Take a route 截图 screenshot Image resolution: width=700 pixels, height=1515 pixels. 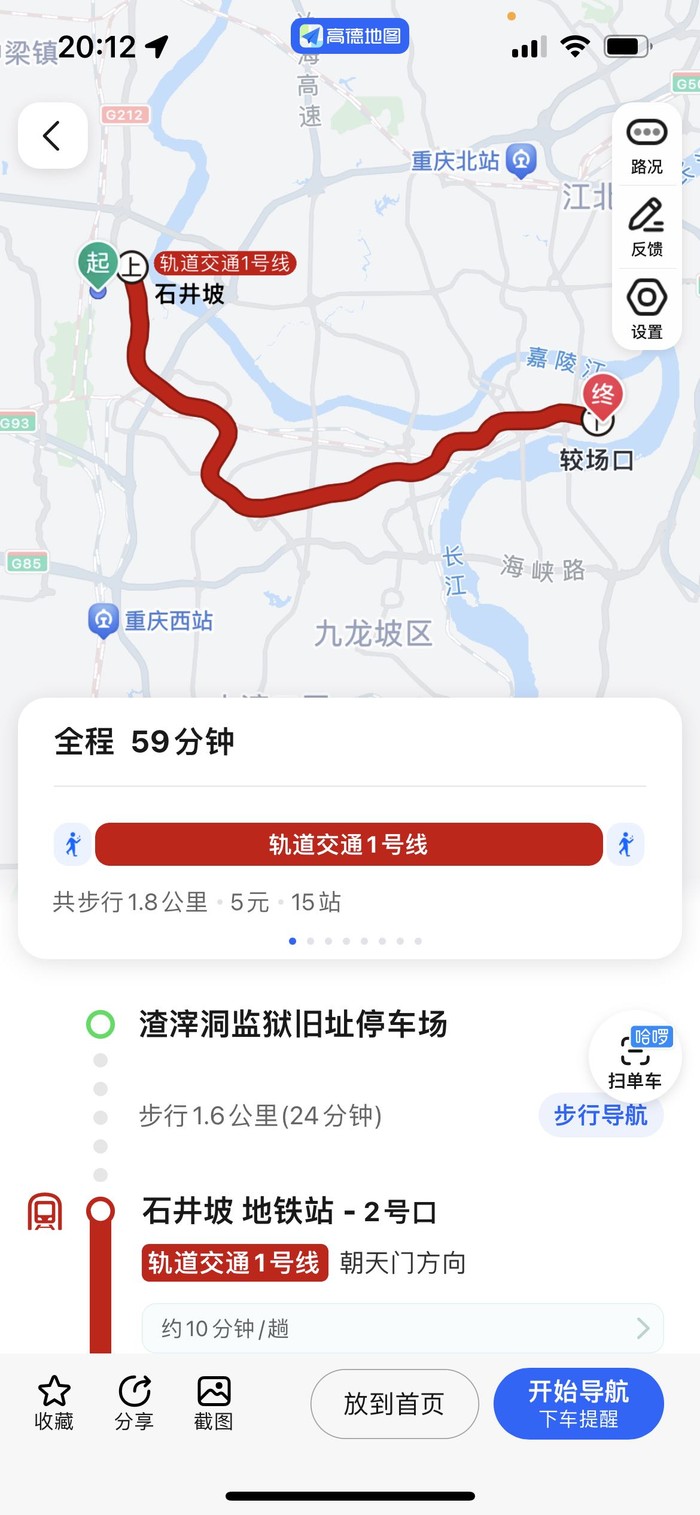tap(214, 1402)
